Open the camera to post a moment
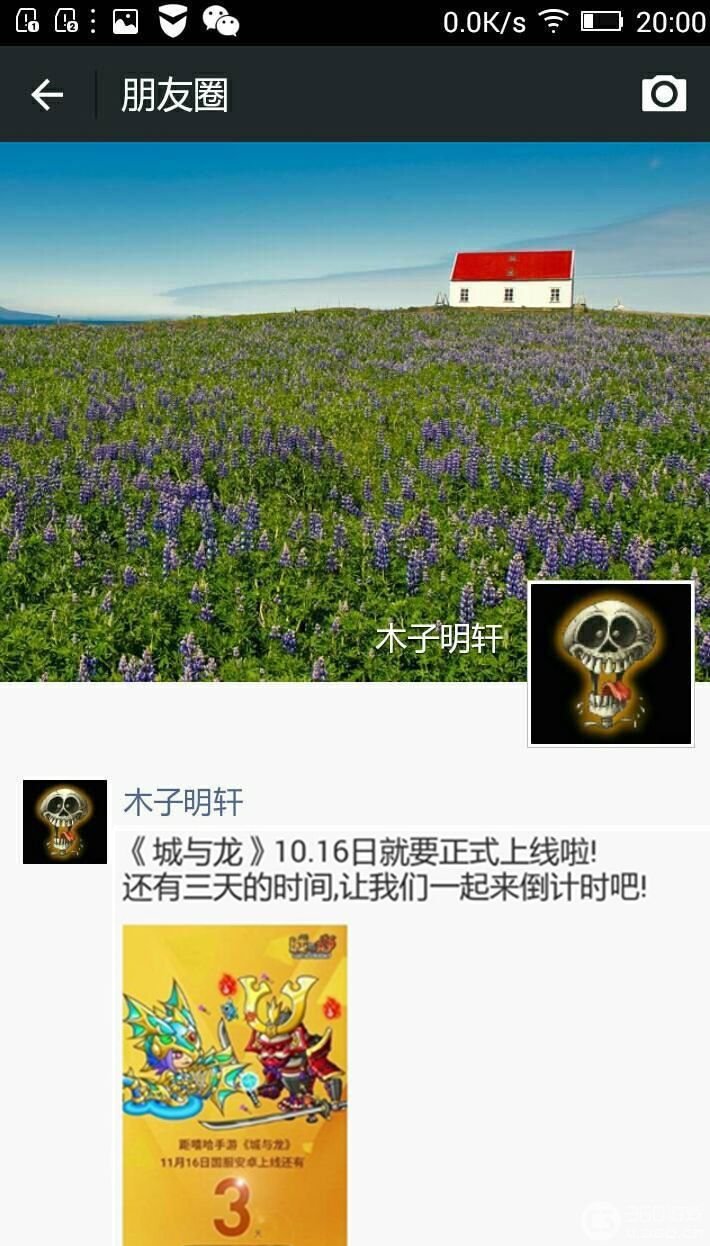This screenshot has width=710, height=1246. [x=663, y=94]
